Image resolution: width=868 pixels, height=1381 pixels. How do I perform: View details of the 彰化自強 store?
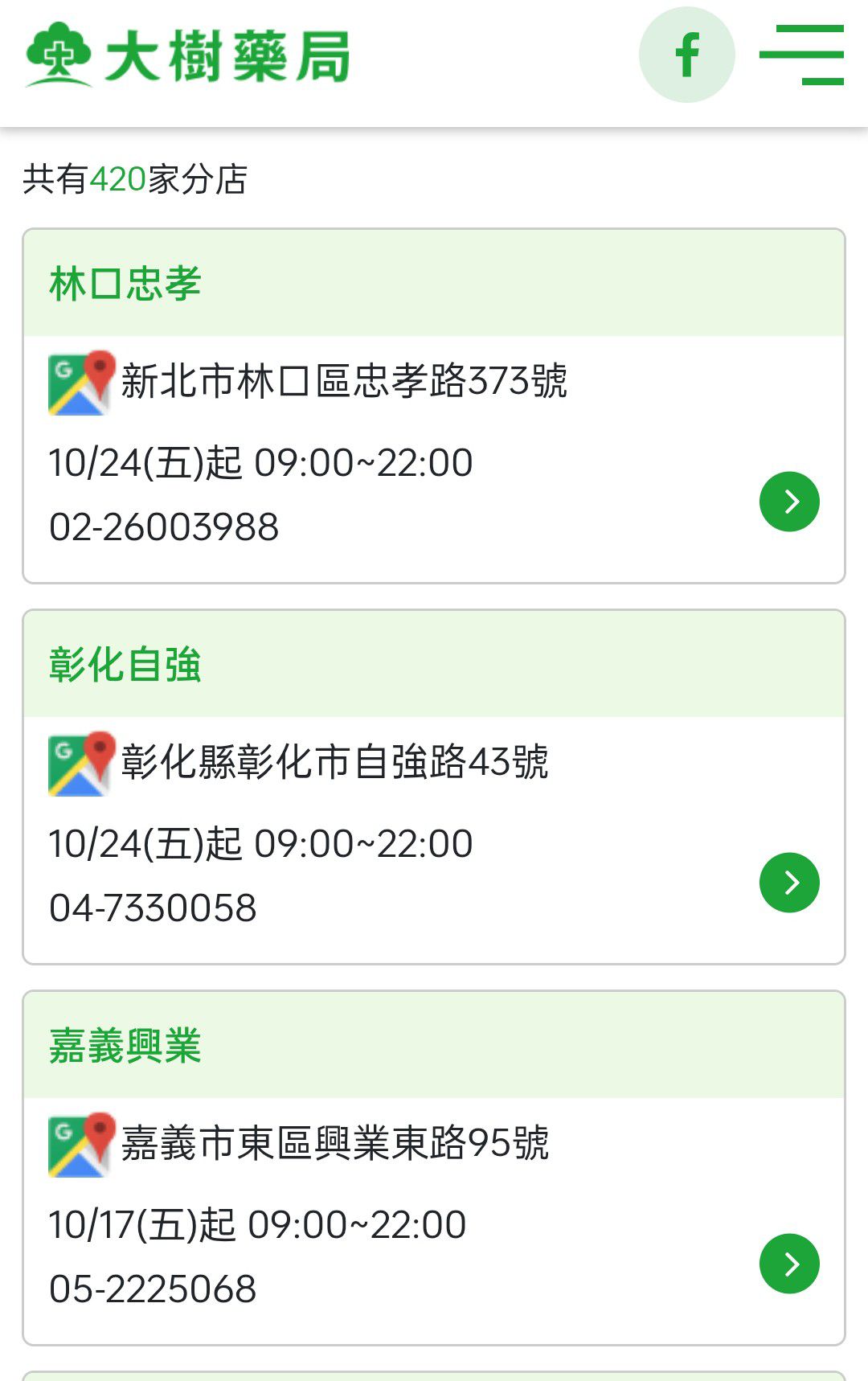pos(789,883)
